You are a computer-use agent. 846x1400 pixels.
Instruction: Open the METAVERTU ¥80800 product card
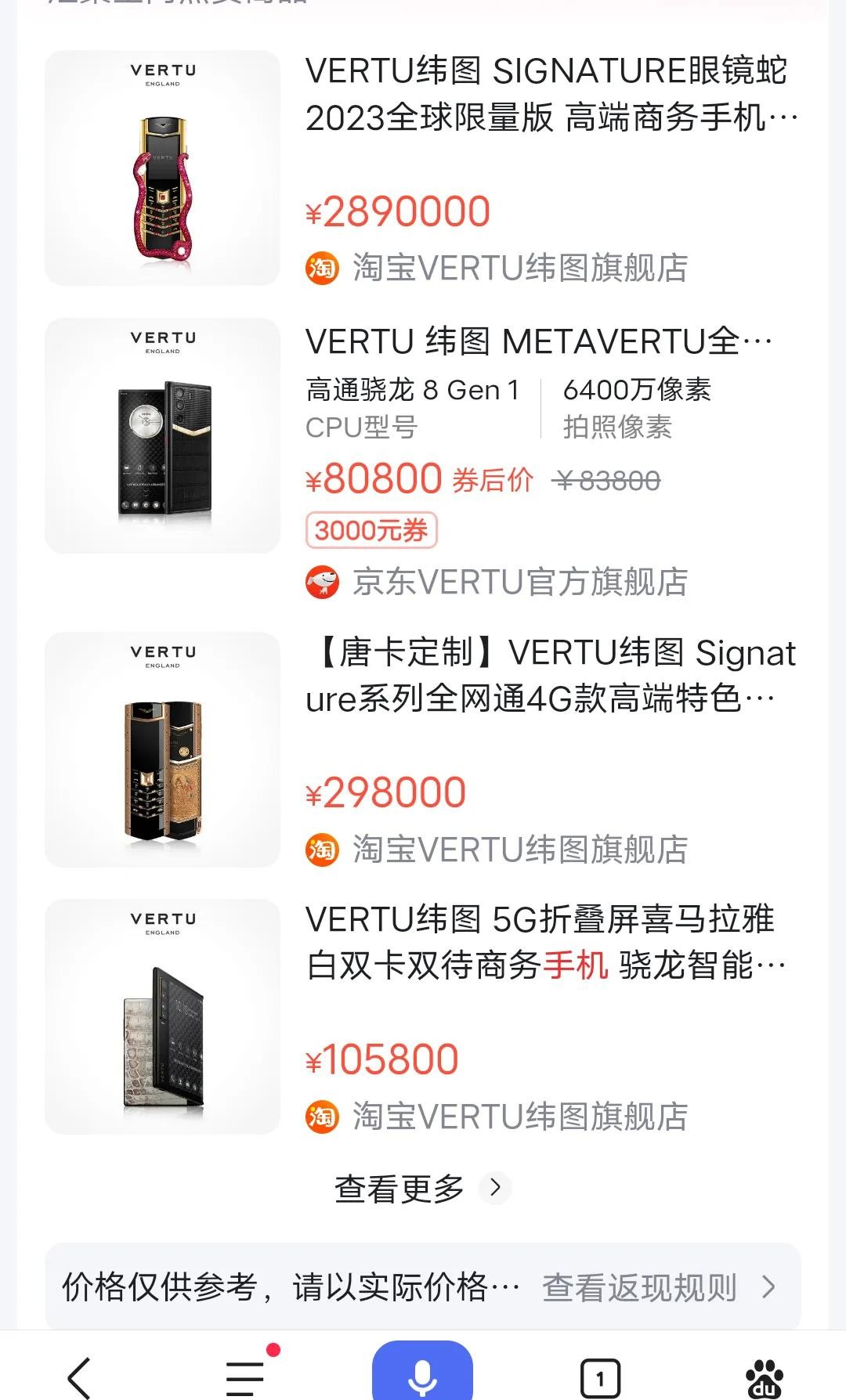pyautogui.click(x=539, y=342)
